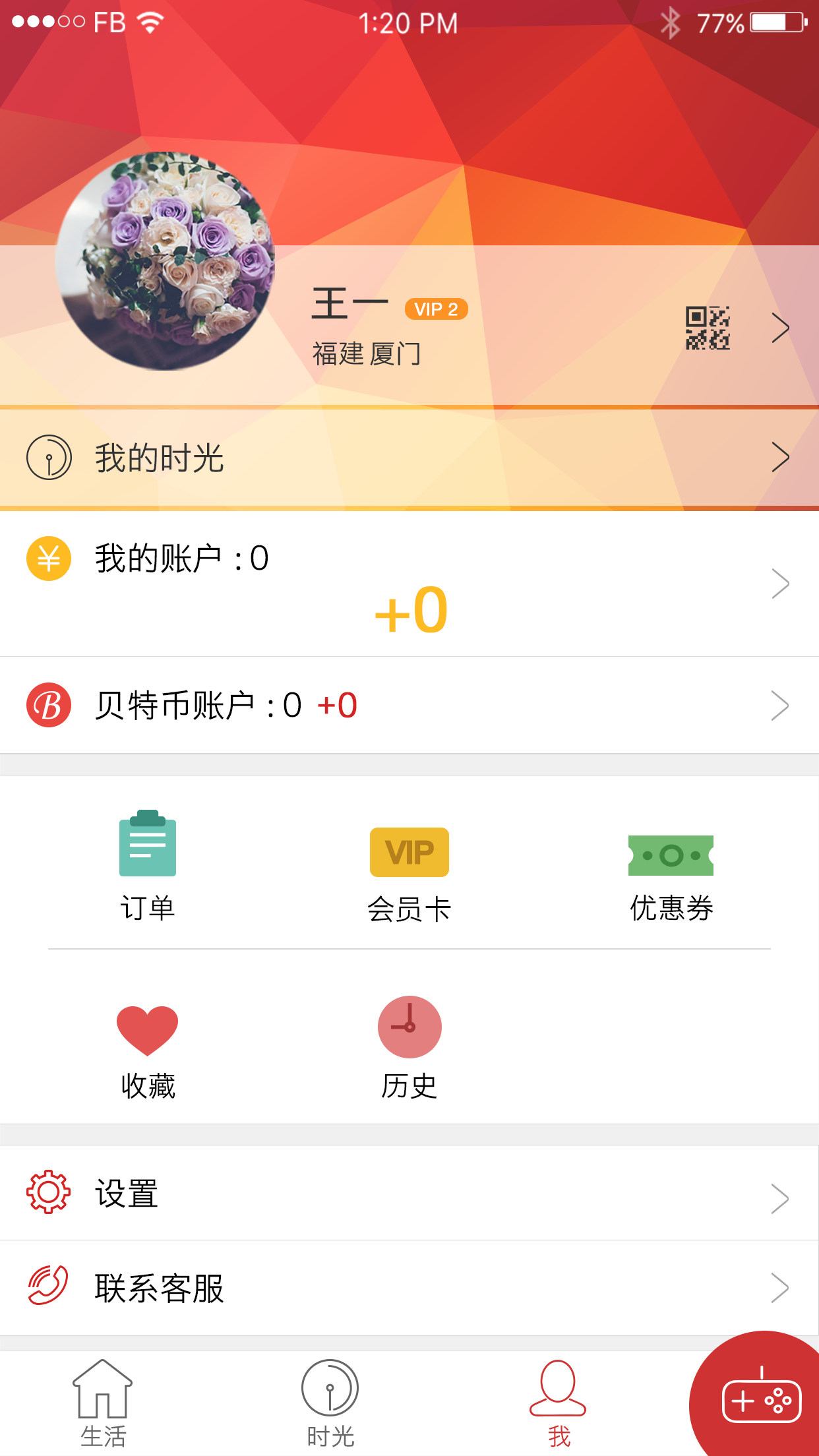Open 联系客服 customer service
Image resolution: width=819 pixels, height=1456 pixels.
[409, 1288]
